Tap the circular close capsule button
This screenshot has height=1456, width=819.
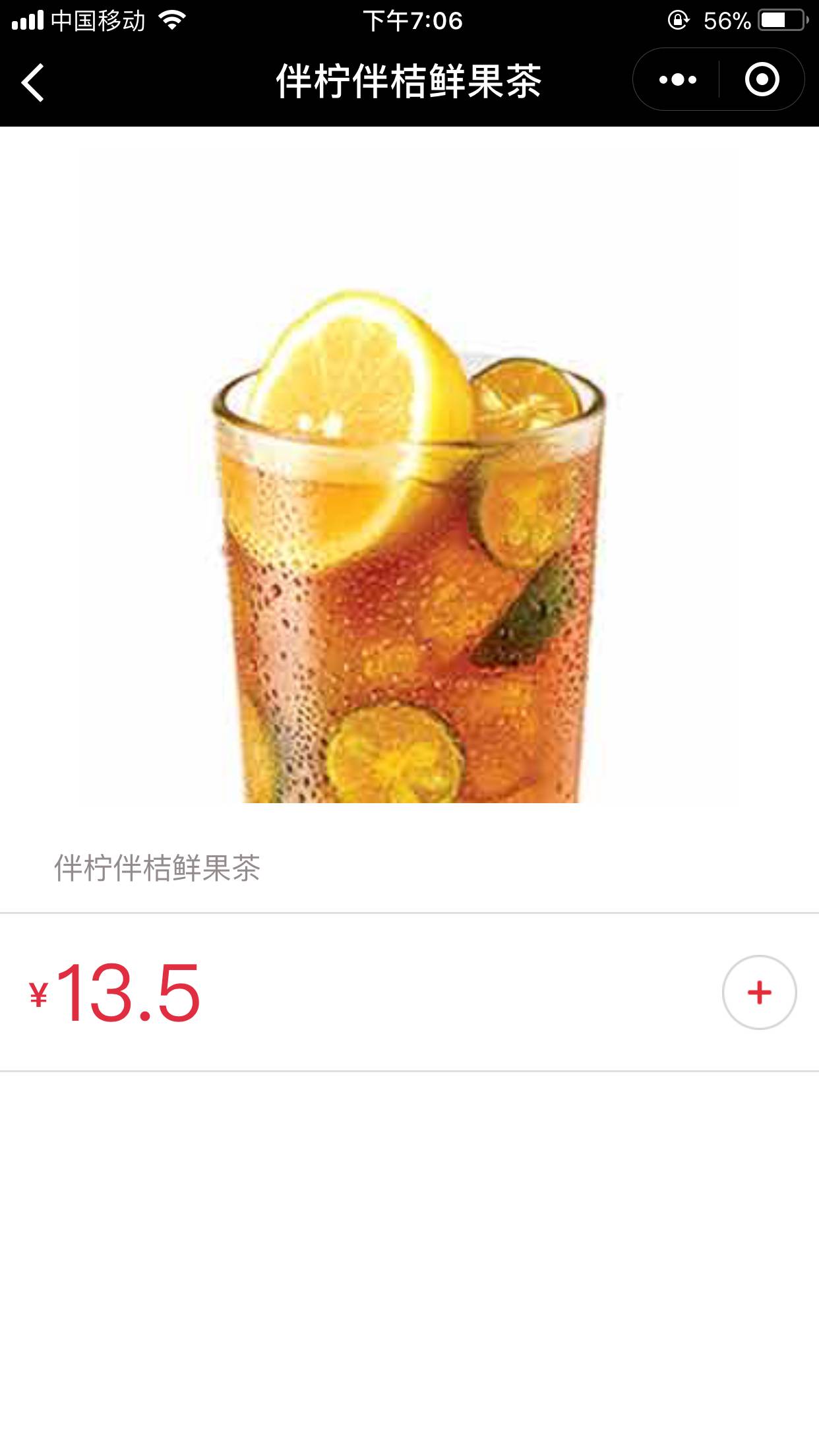762,79
